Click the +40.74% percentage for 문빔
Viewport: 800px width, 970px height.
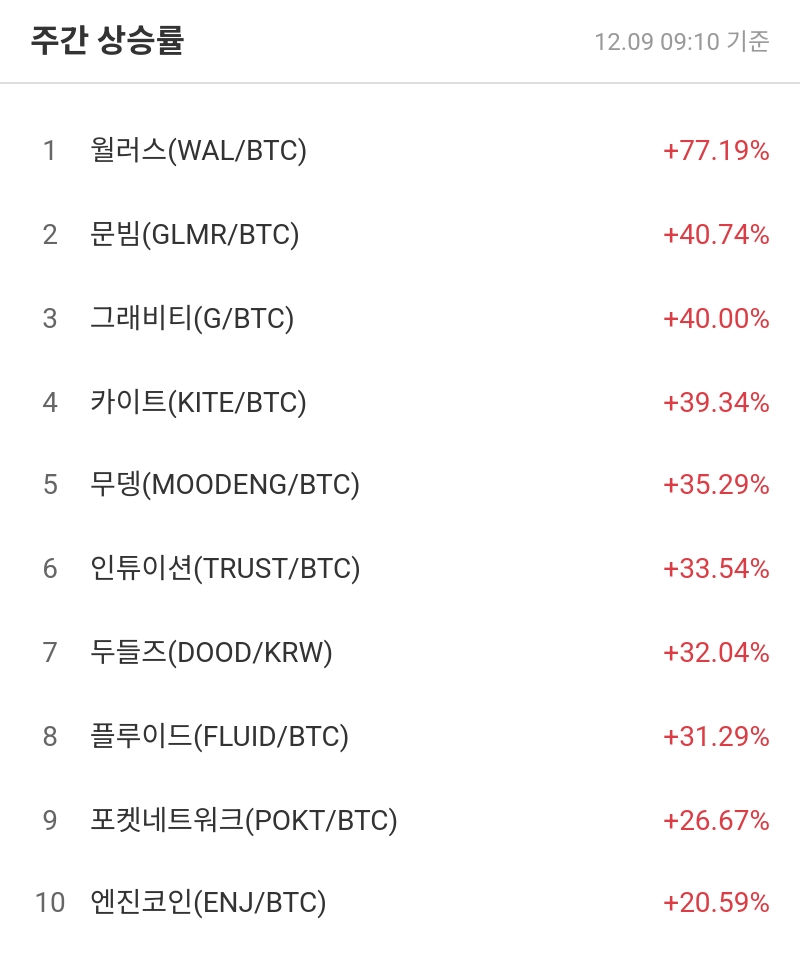click(x=718, y=235)
